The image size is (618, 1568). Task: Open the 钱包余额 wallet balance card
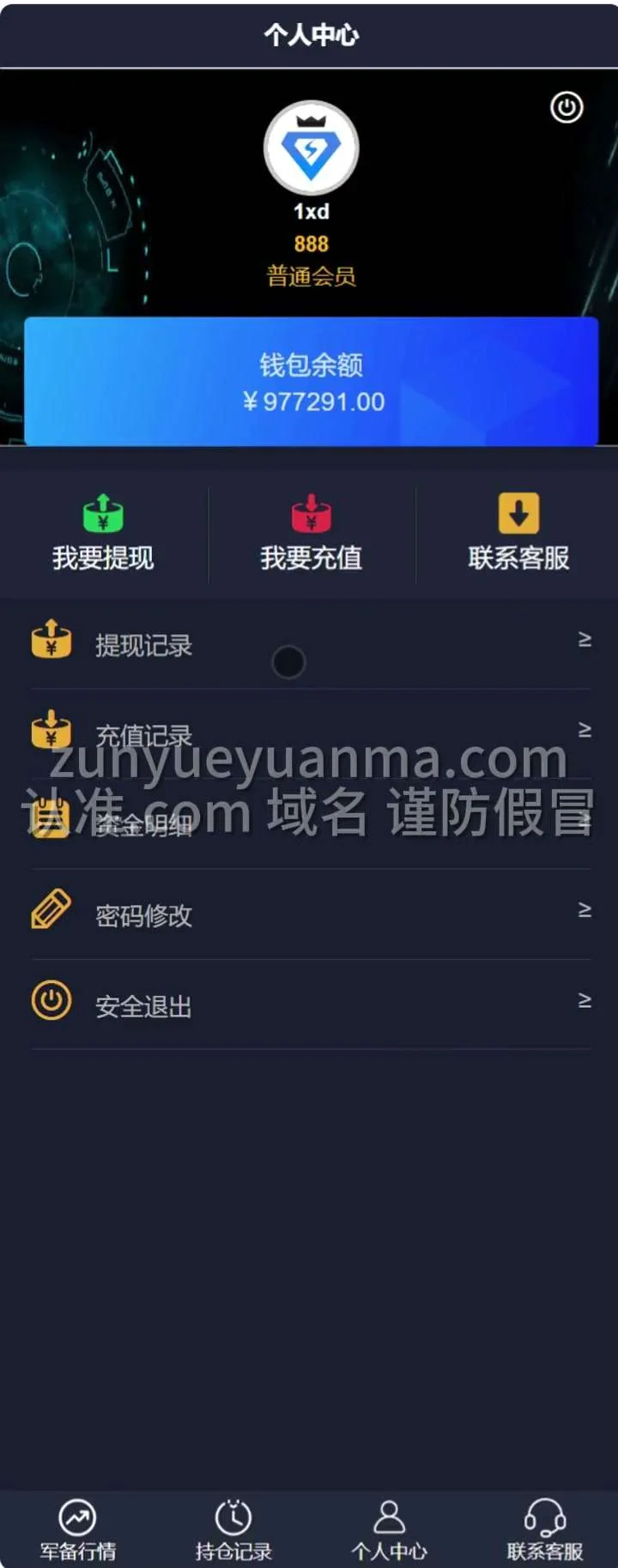(x=311, y=381)
